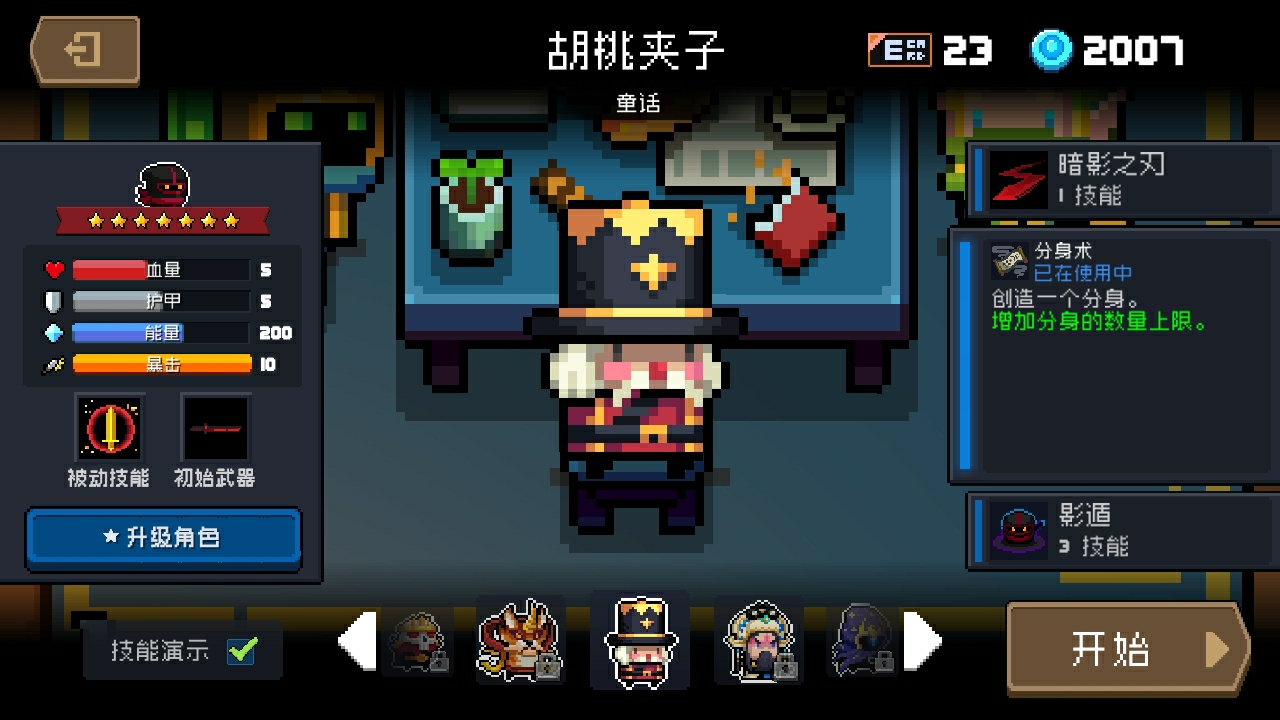1280x720 pixels.
Task: Show previous skins with left arrow
Action: pyautogui.click(x=357, y=641)
